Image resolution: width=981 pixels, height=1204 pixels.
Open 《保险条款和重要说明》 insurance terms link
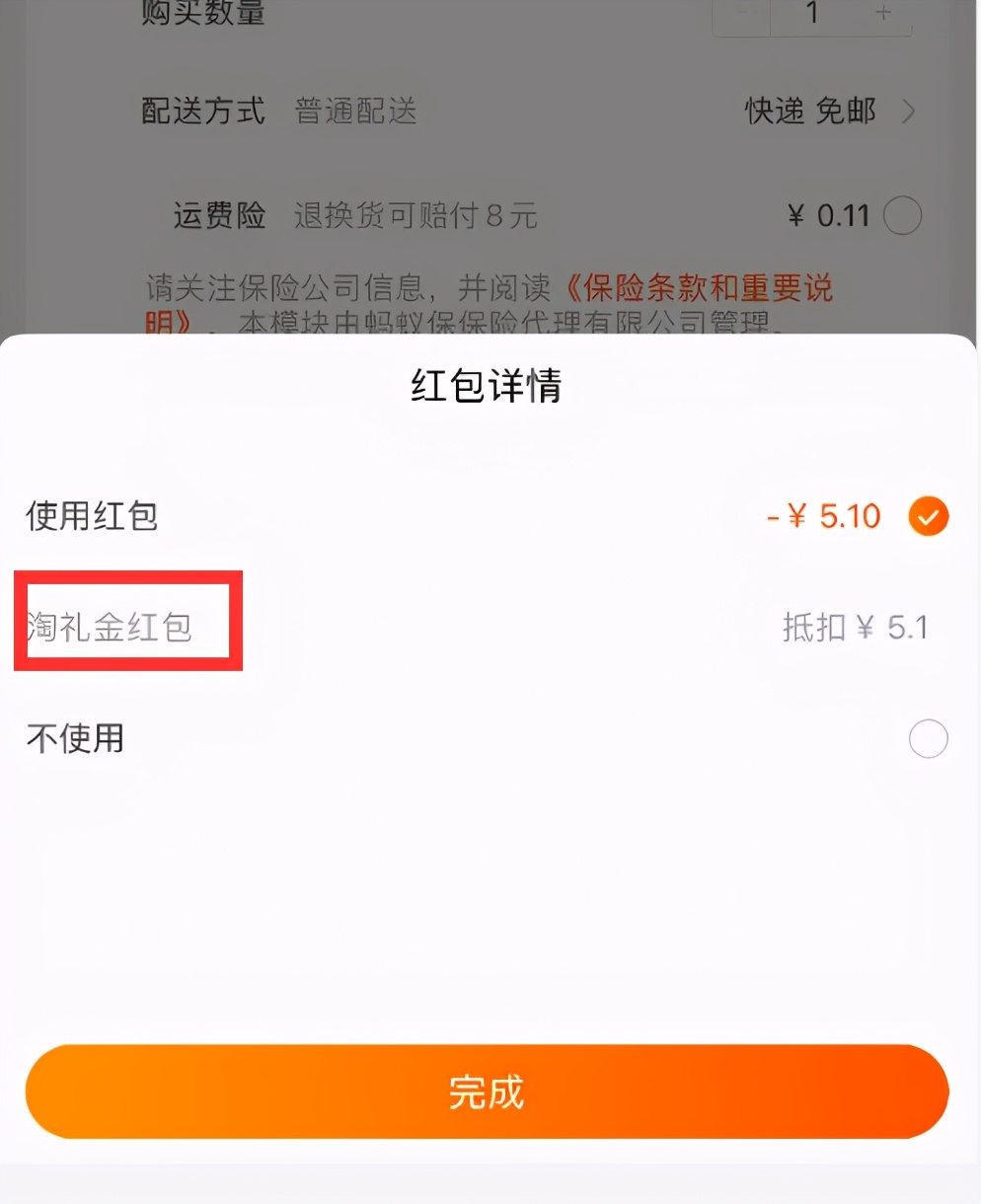703,287
